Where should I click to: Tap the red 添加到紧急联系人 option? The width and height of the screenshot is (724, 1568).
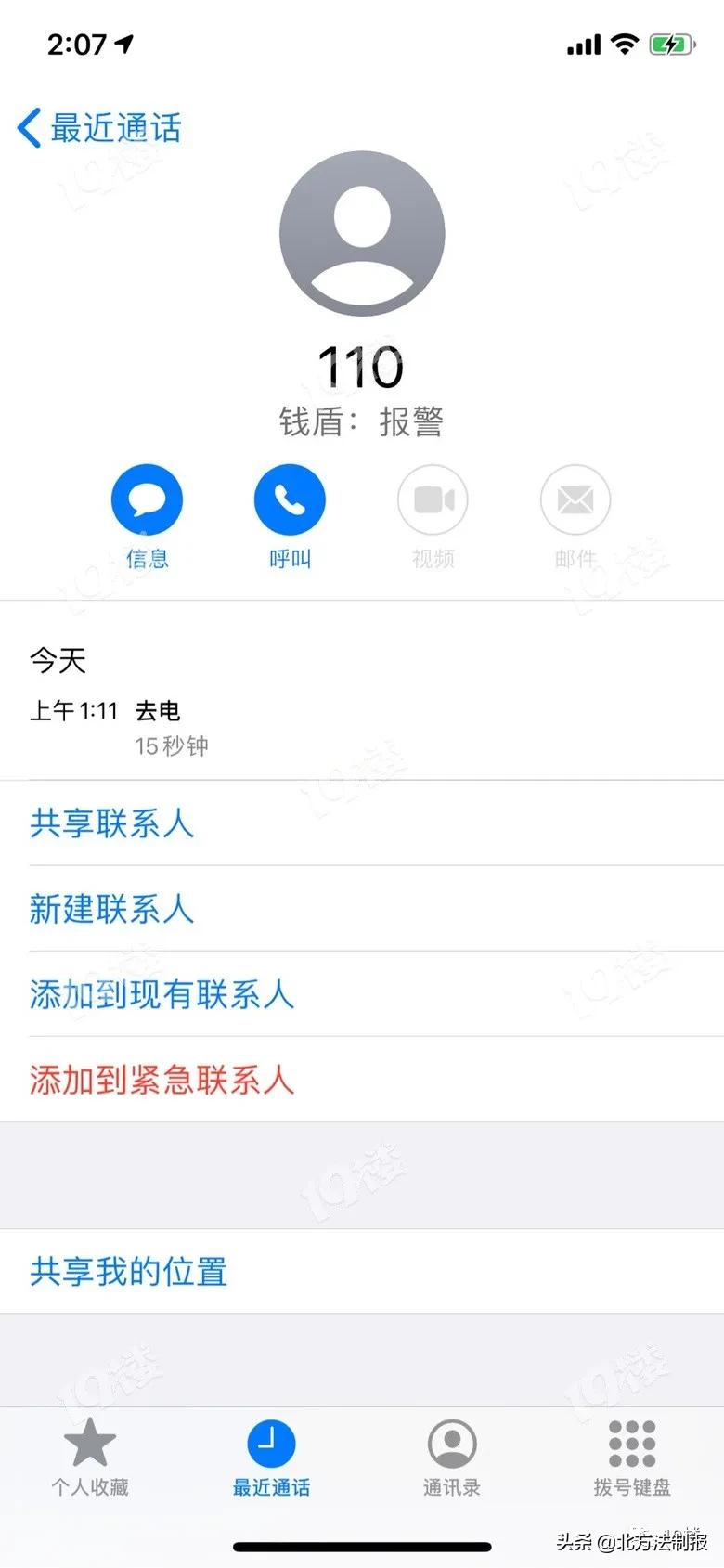tap(161, 1081)
